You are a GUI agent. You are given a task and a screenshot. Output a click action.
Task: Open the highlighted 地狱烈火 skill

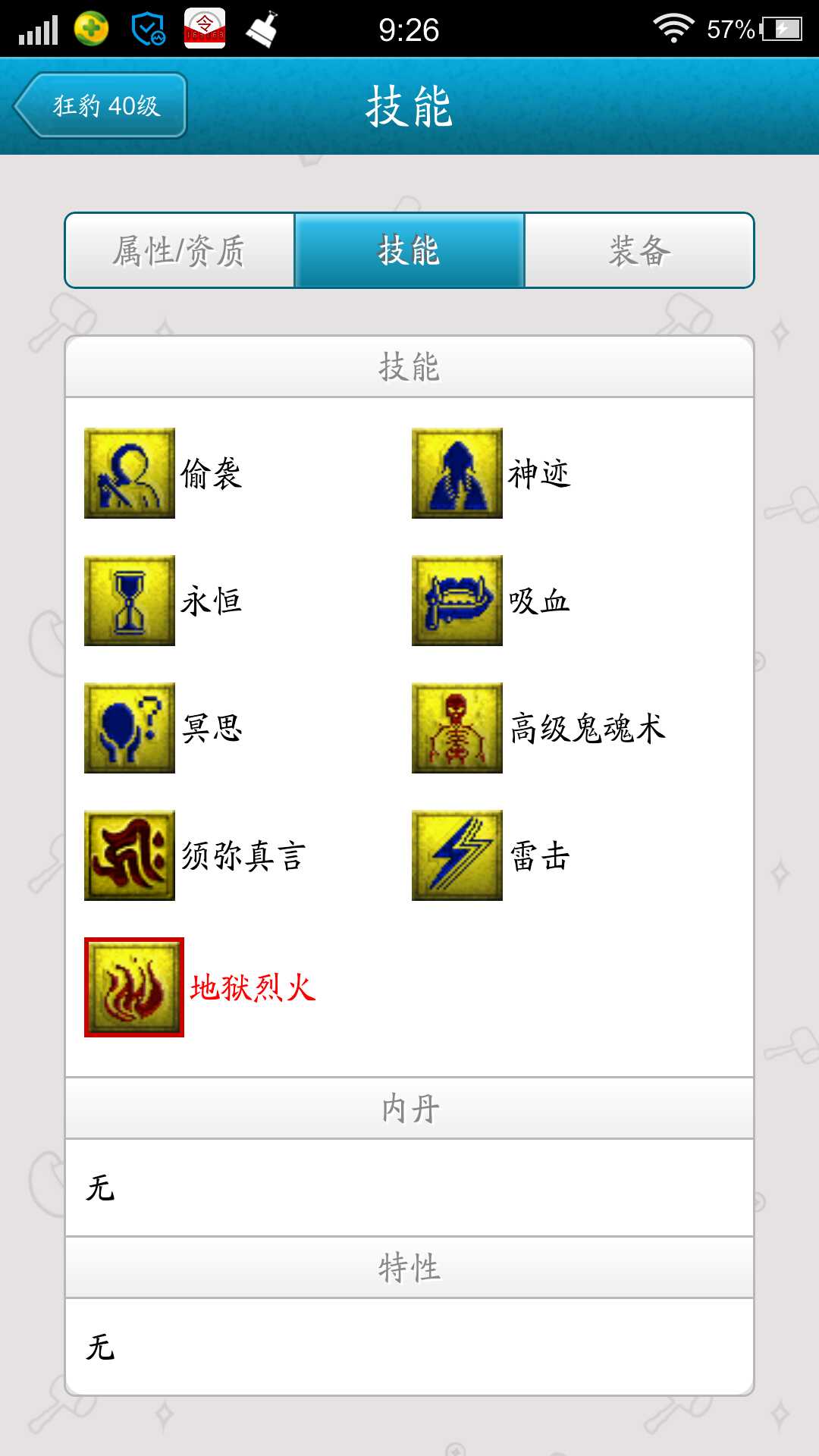click(134, 987)
